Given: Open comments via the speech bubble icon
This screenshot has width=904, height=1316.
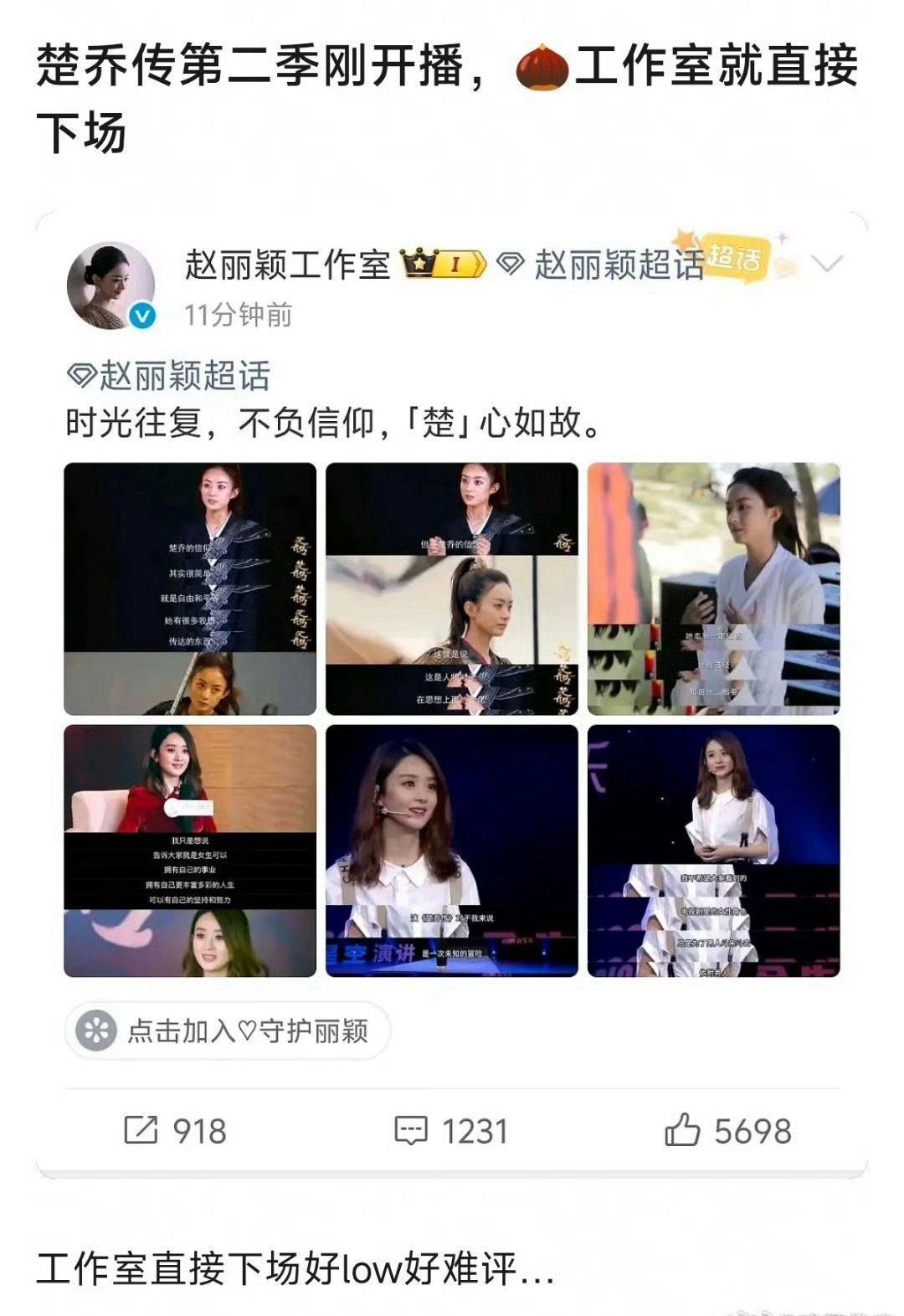Looking at the screenshot, I should tap(409, 1128).
